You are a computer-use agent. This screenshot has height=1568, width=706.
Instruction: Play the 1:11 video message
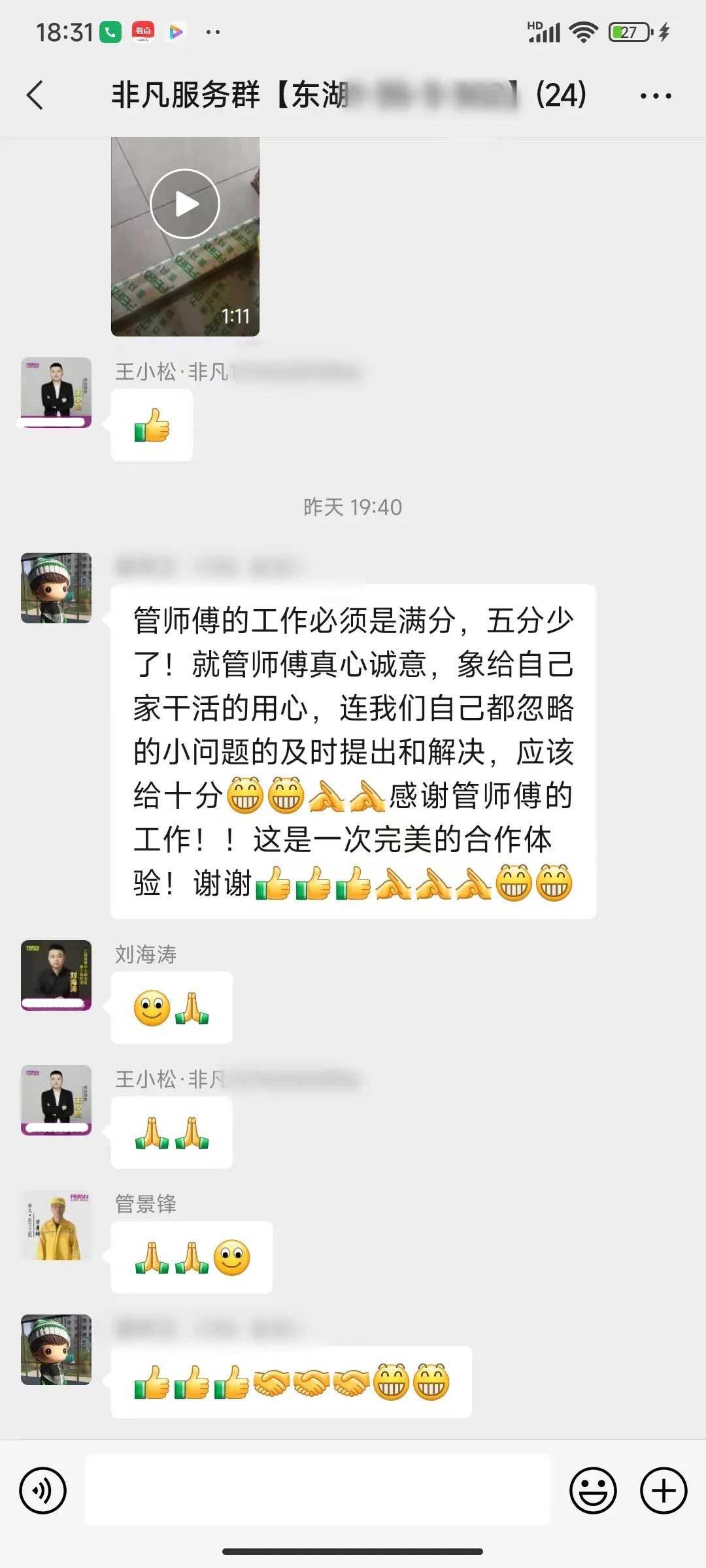pos(185,204)
